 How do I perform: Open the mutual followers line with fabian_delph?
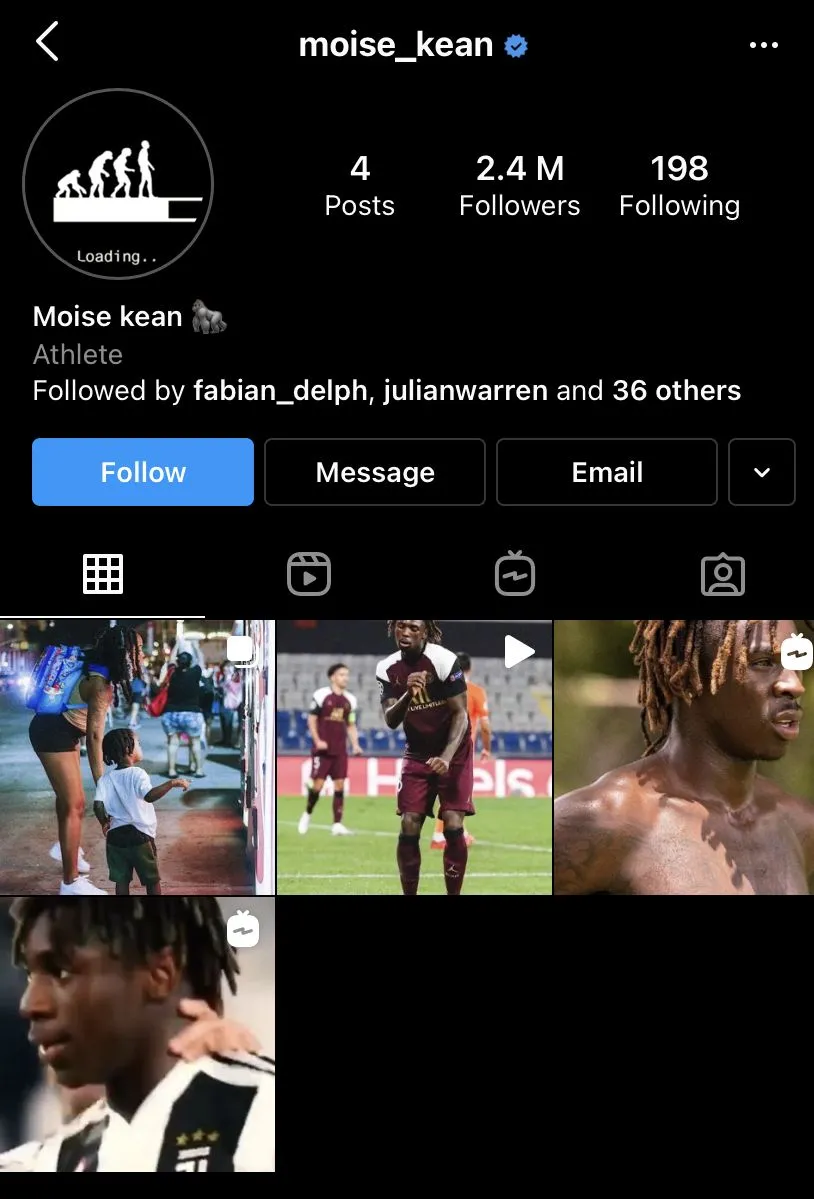click(386, 390)
